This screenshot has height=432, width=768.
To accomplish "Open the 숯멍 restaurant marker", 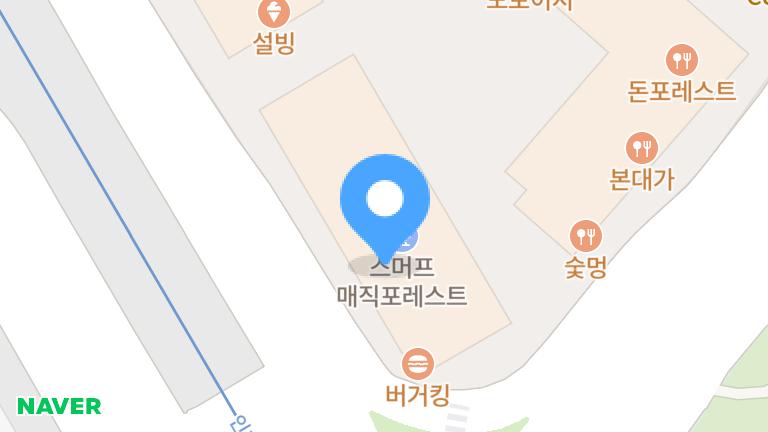I will point(586,237).
